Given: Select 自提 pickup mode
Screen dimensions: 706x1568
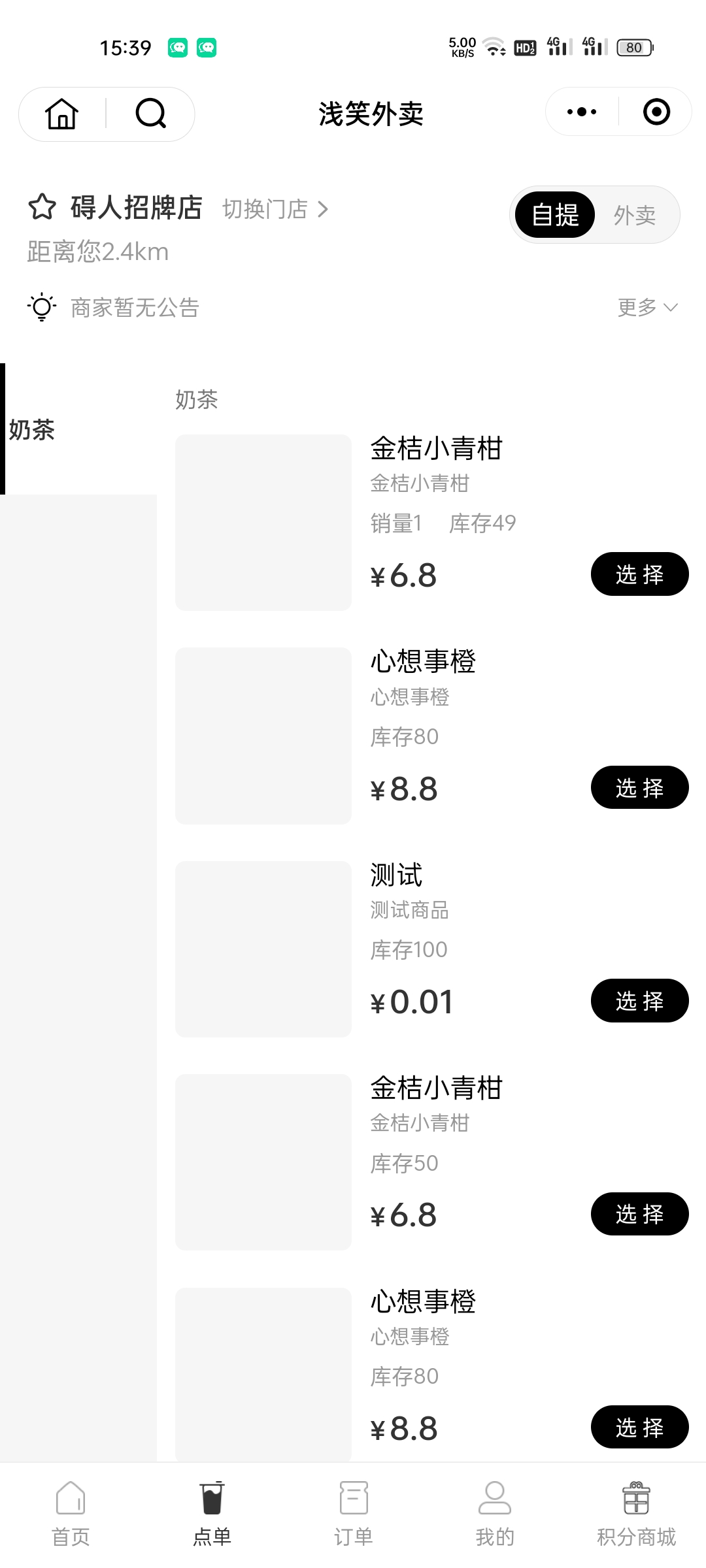Looking at the screenshot, I should point(556,215).
